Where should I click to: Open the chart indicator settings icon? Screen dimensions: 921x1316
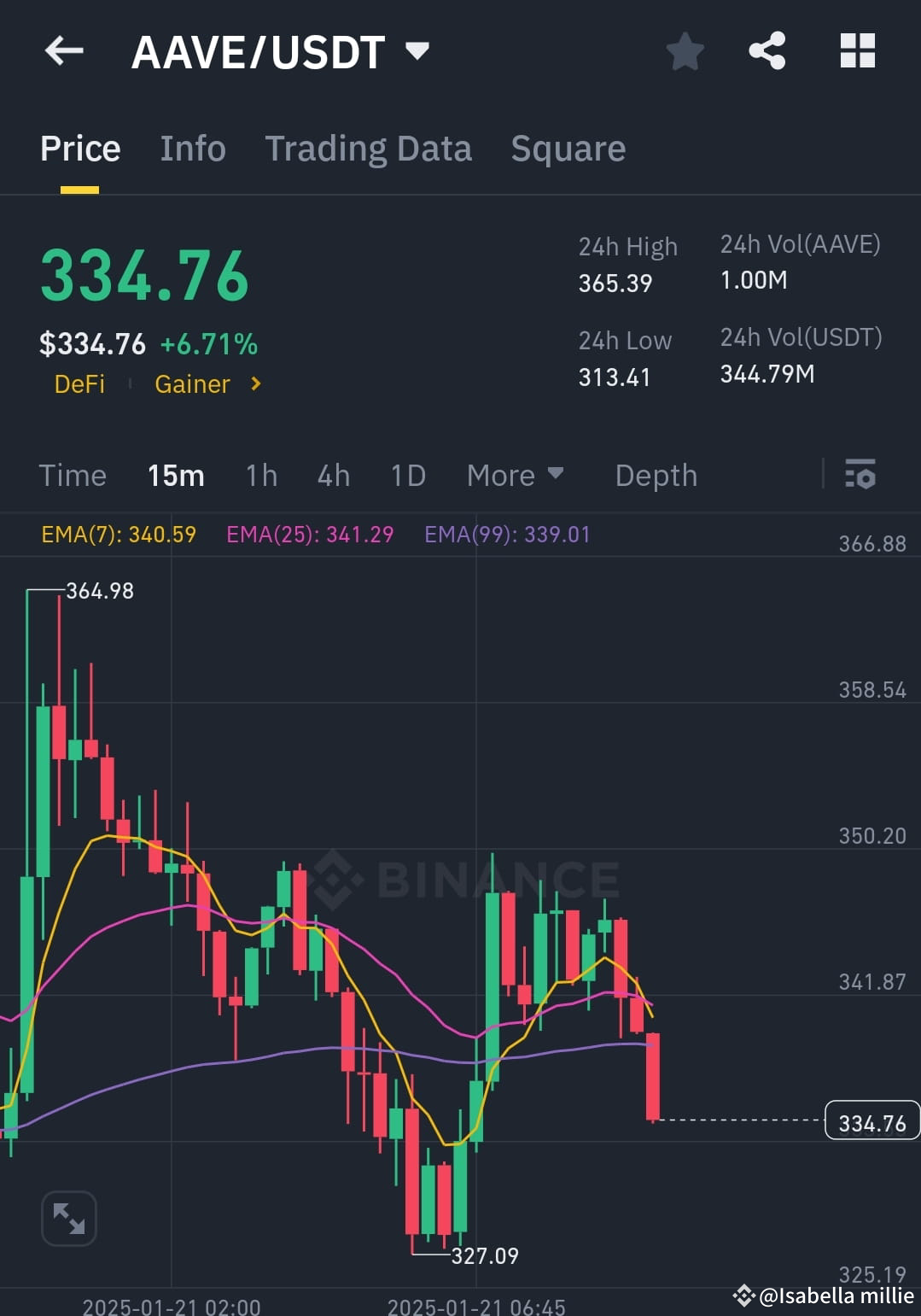pyautogui.click(x=860, y=476)
